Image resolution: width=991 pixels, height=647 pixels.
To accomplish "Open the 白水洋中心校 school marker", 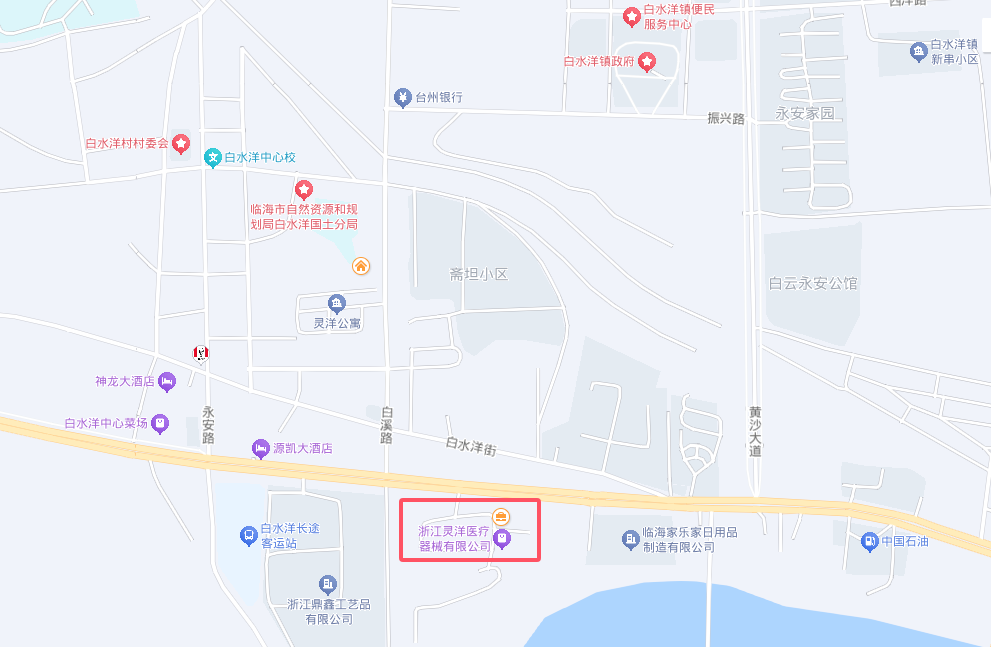I will pos(212,158).
